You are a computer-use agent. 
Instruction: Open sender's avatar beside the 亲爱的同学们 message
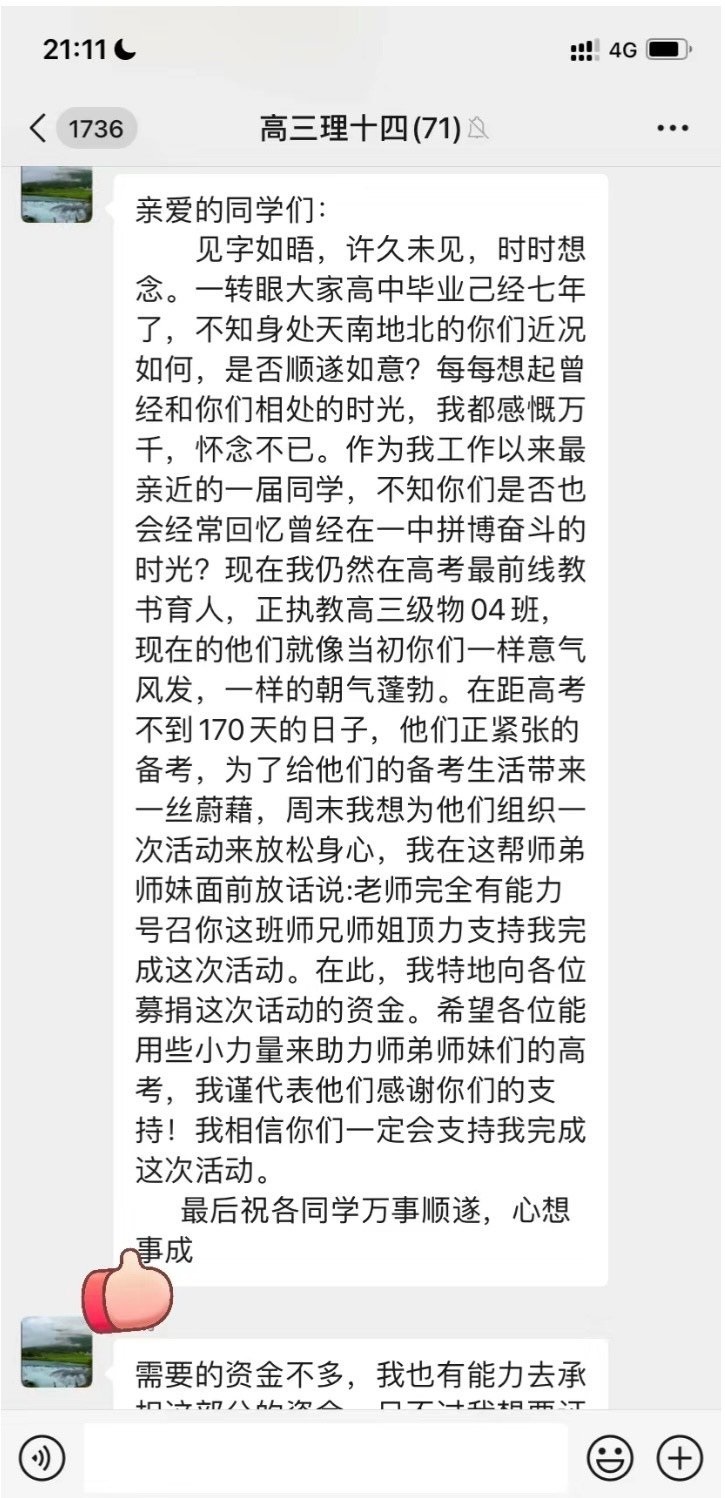[57, 194]
